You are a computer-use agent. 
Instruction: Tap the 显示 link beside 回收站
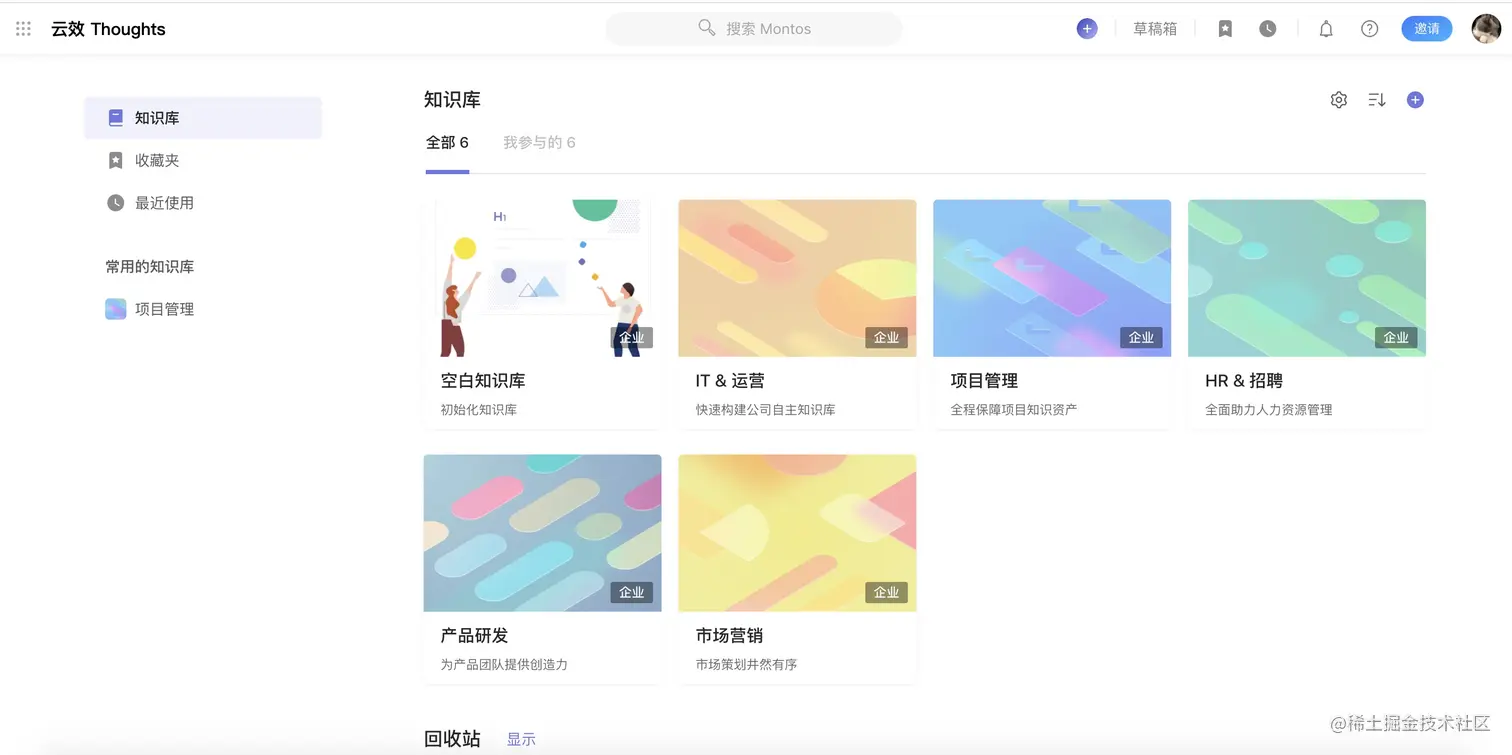(x=521, y=739)
